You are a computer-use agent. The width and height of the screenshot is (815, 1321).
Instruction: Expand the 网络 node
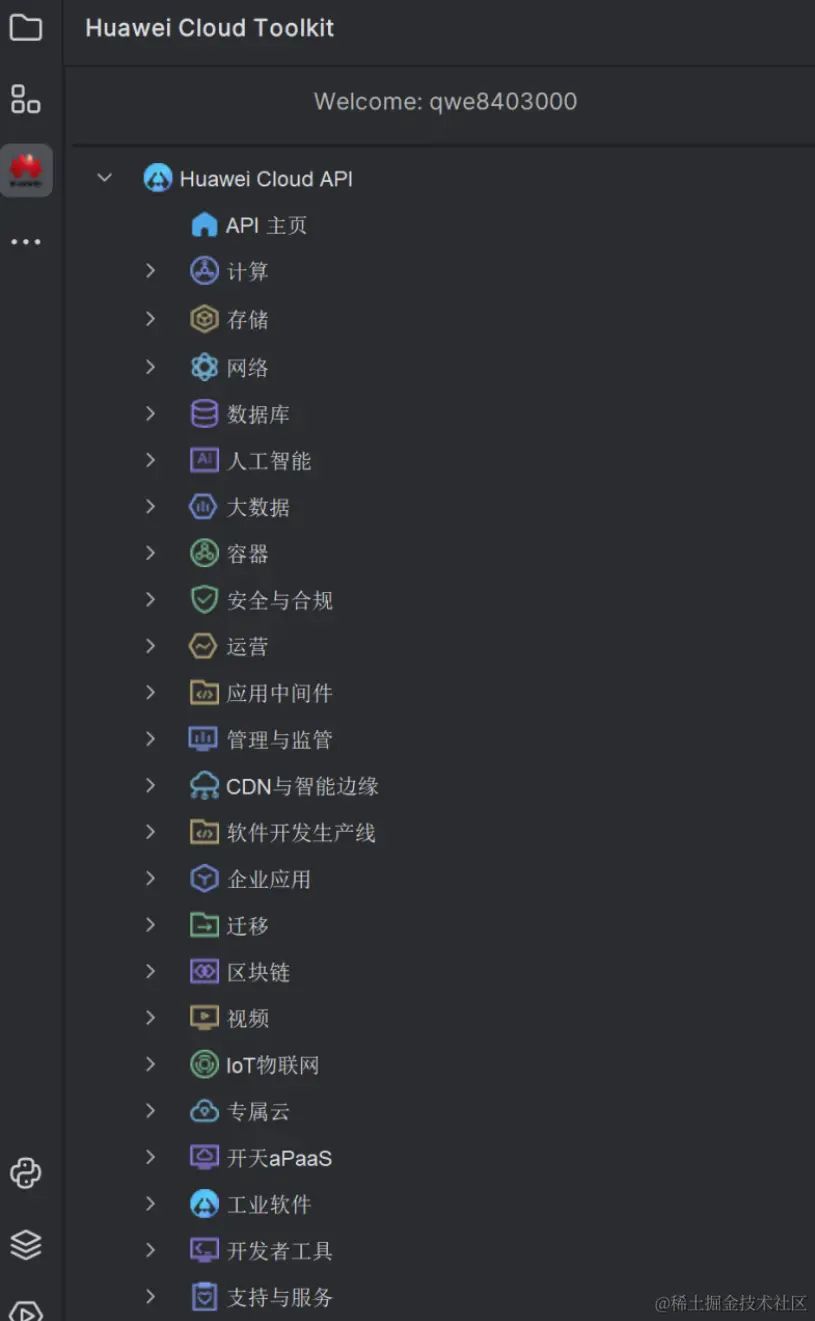151,367
